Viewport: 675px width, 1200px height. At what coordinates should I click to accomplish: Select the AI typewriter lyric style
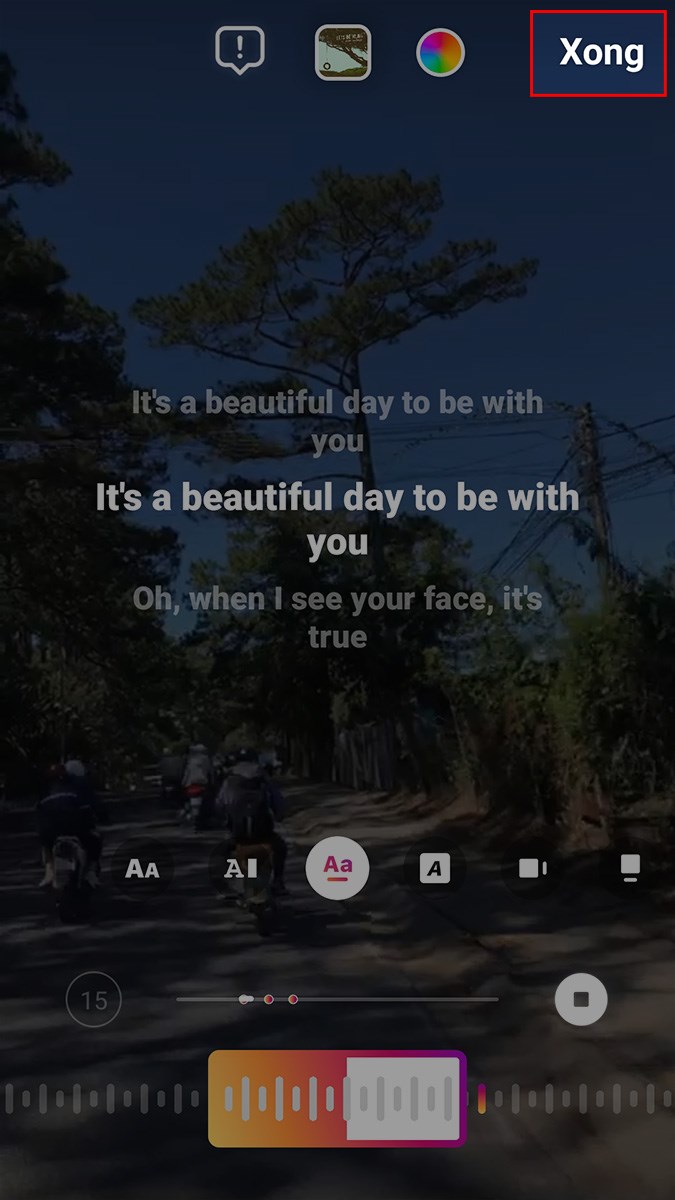(240, 869)
